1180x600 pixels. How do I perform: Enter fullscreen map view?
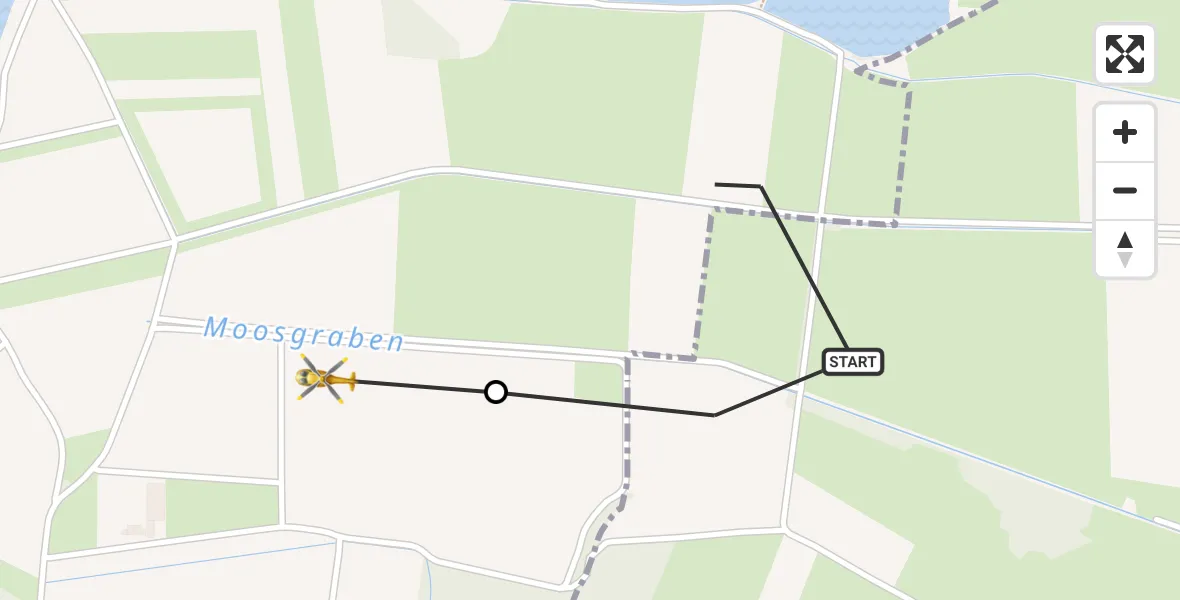click(1125, 54)
